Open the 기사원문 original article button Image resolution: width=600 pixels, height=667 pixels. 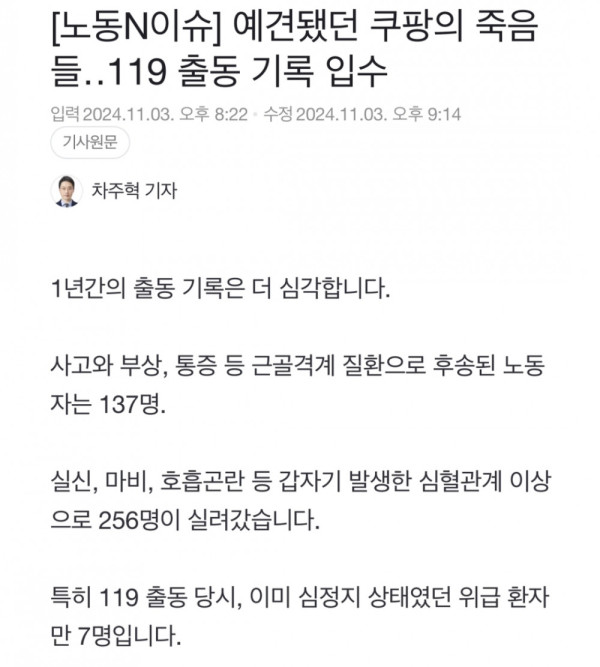pos(89,143)
